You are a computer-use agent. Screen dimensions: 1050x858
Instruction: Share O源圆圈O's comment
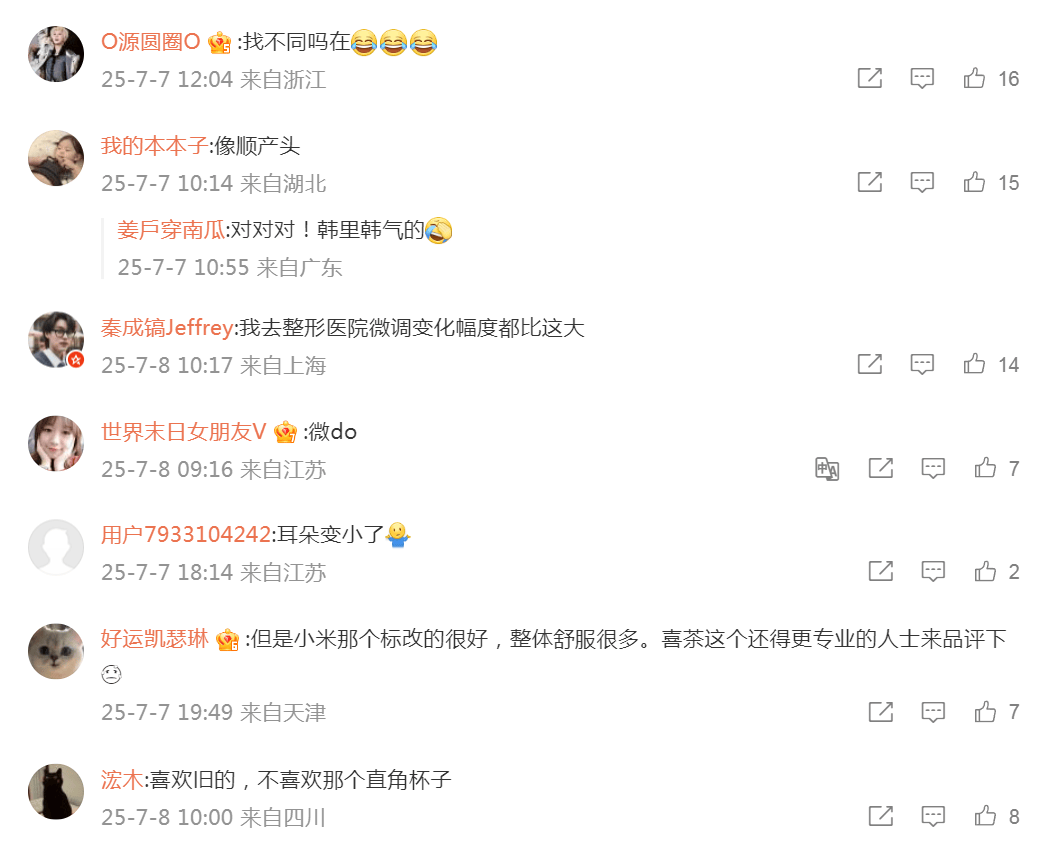[x=870, y=79]
